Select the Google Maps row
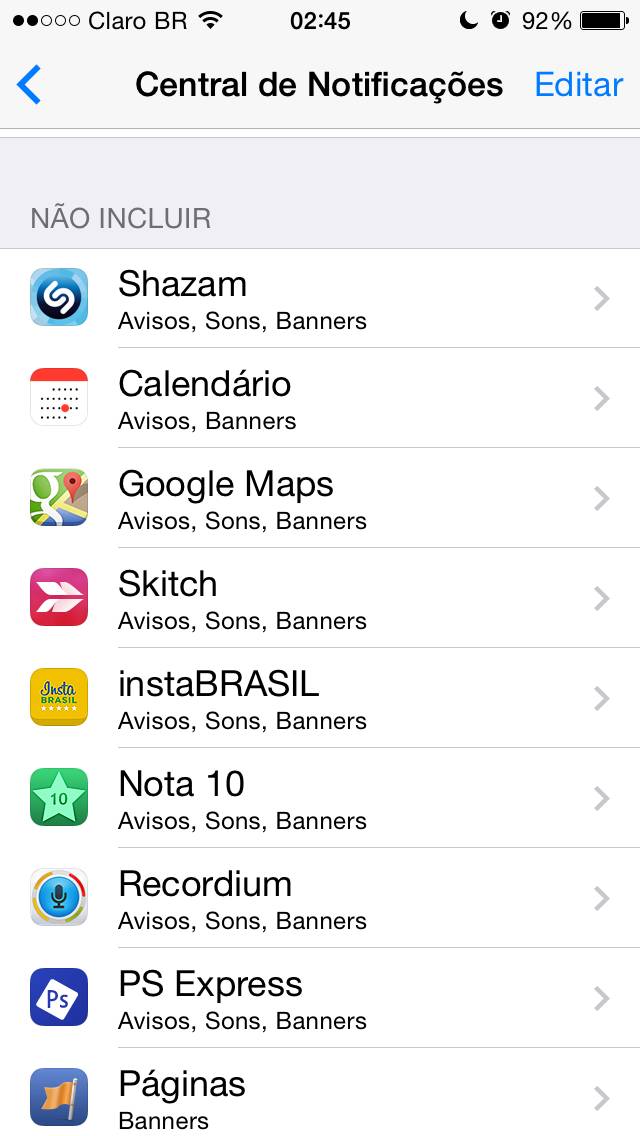The width and height of the screenshot is (640, 1136). (x=320, y=498)
